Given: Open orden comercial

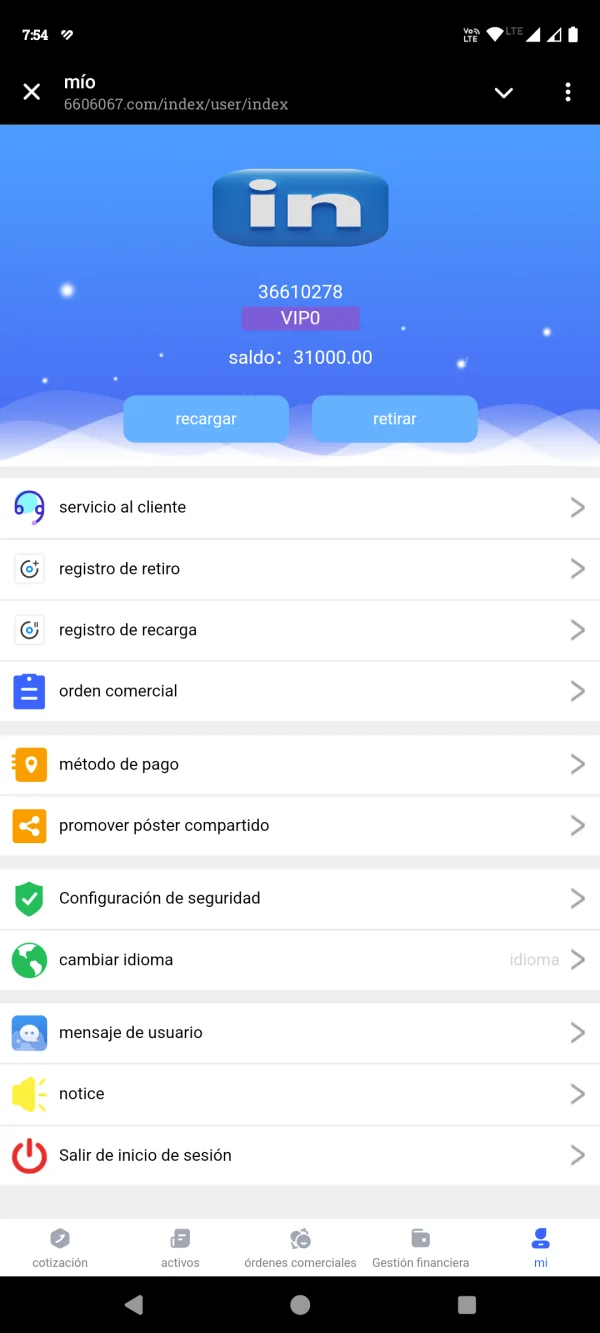Looking at the screenshot, I should coord(300,691).
